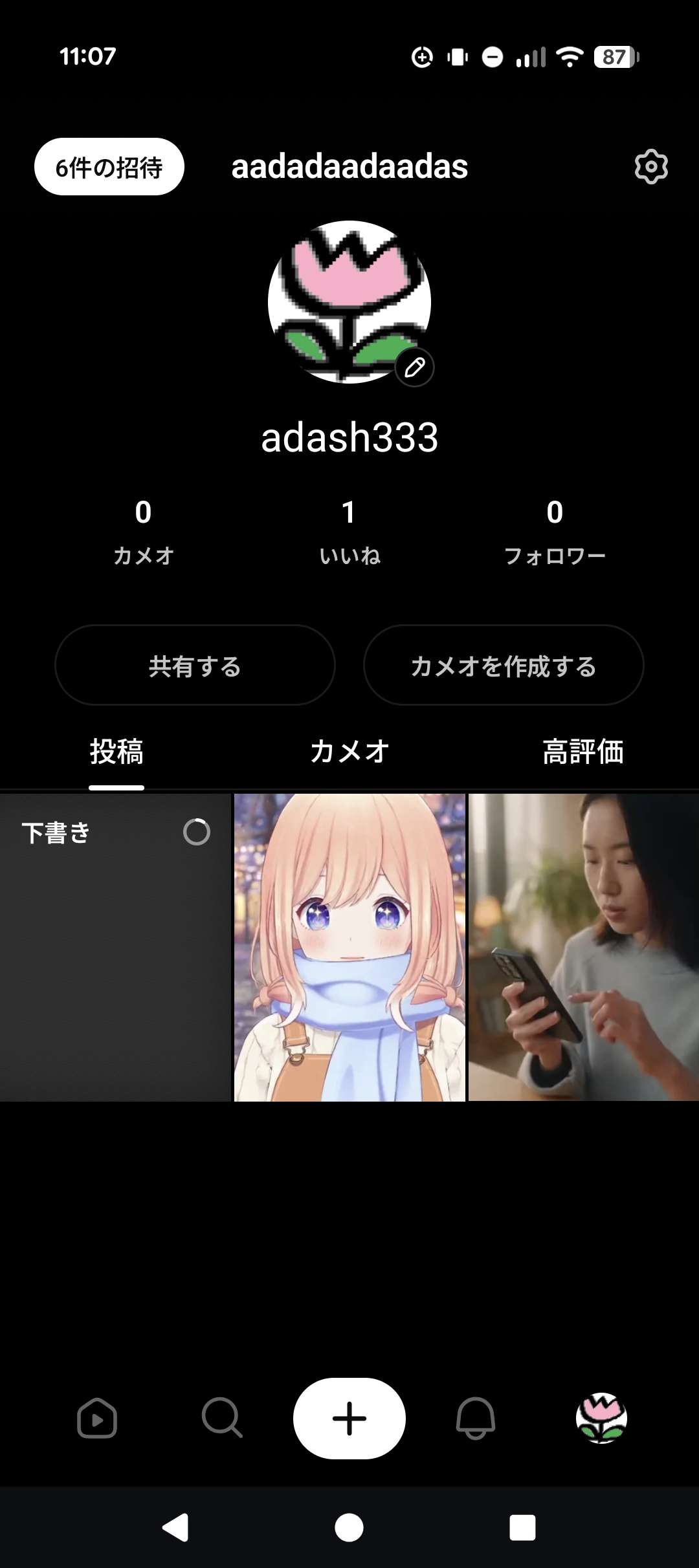The width and height of the screenshot is (699, 1568).
Task: Edit the profile picture with pencil icon
Action: pos(415,367)
